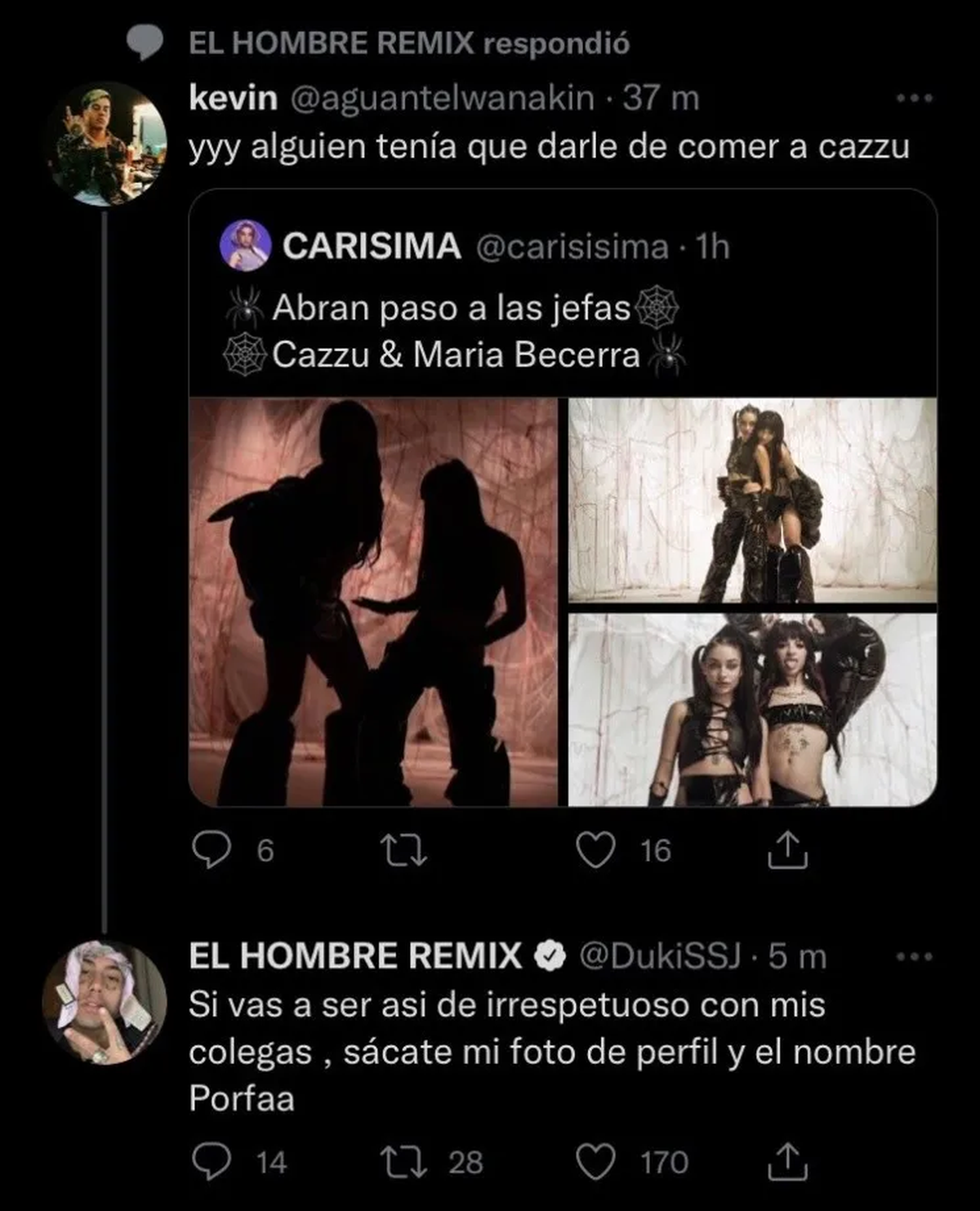This screenshot has width=980, height=1211.
Task: View the silhouette photo in the quoted tweet
Action: [x=374, y=602]
